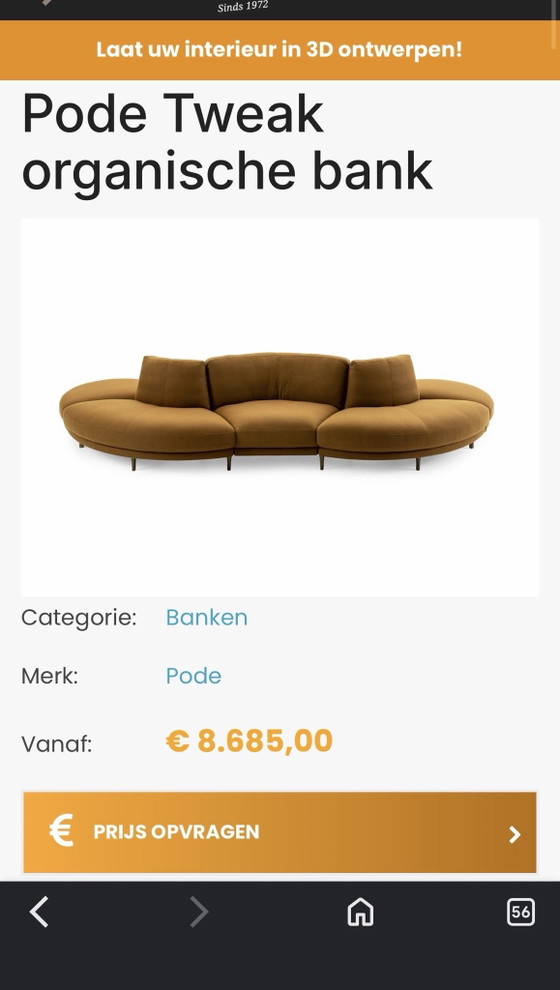
Task: Open the Banken category link
Action: coord(206,617)
